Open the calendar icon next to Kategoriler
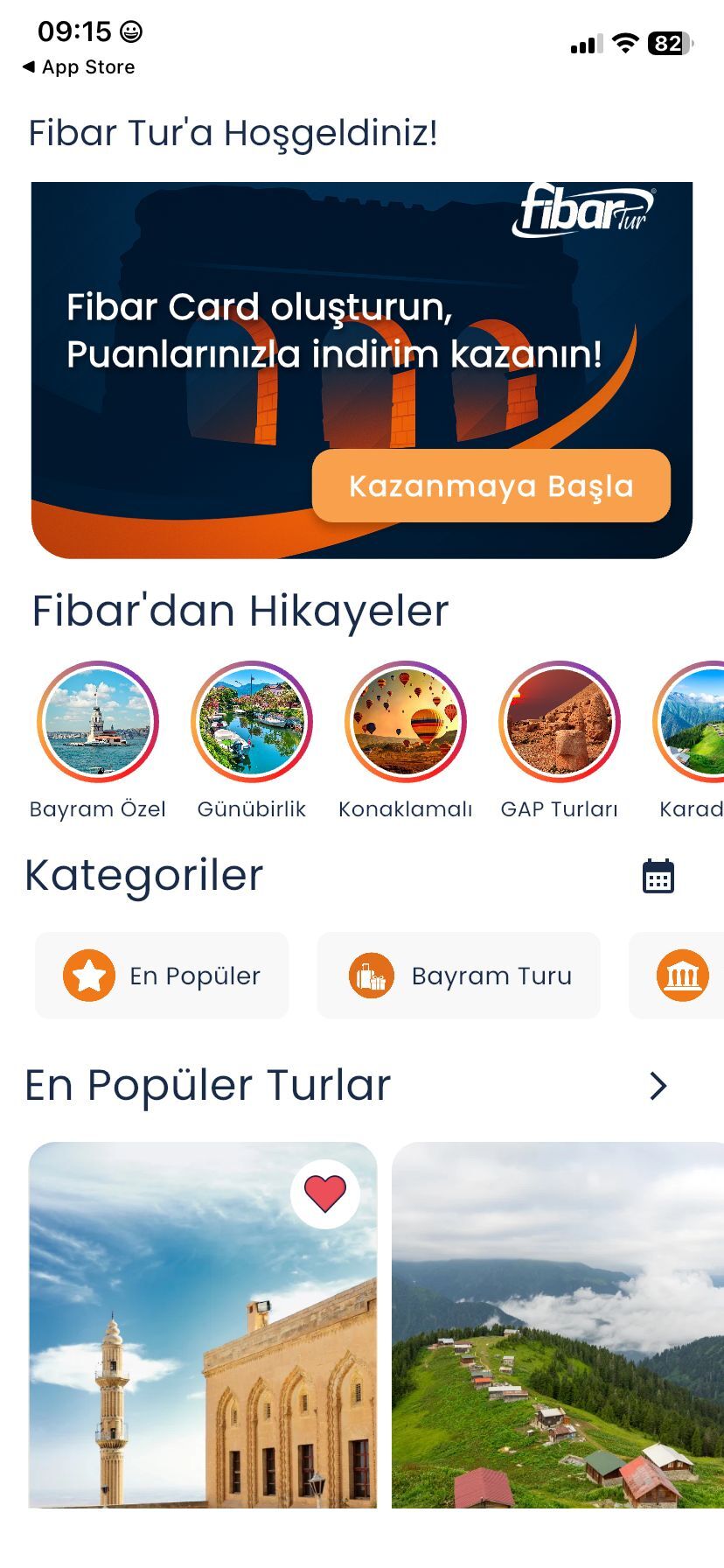This screenshot has height=1568, width=724. click(x=657, y=875)
